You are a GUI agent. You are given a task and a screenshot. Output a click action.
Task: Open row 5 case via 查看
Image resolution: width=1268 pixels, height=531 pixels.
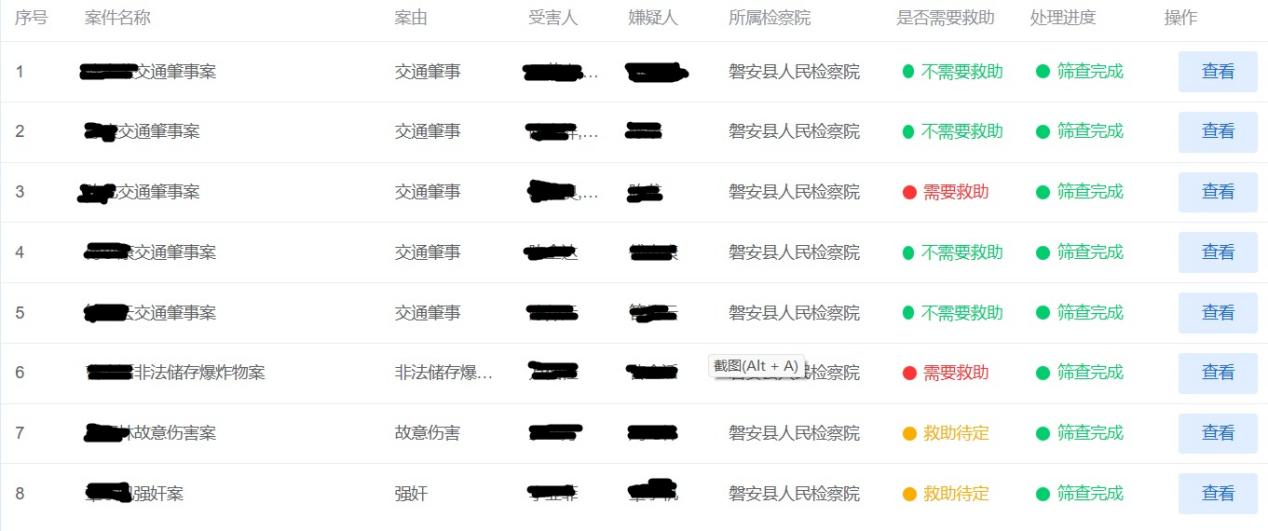pos(1217,313)
